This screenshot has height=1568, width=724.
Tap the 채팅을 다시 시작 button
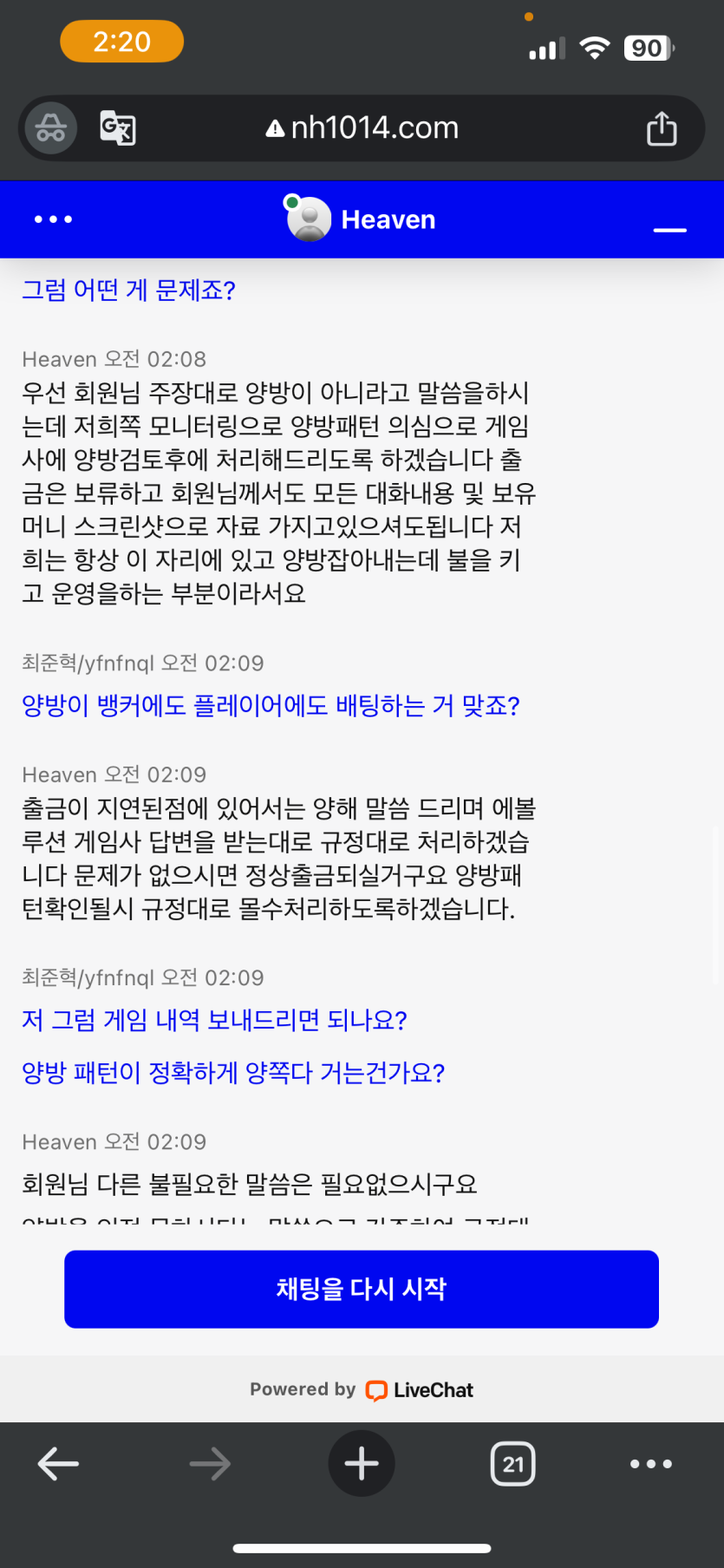click(x=362, y=1289)
